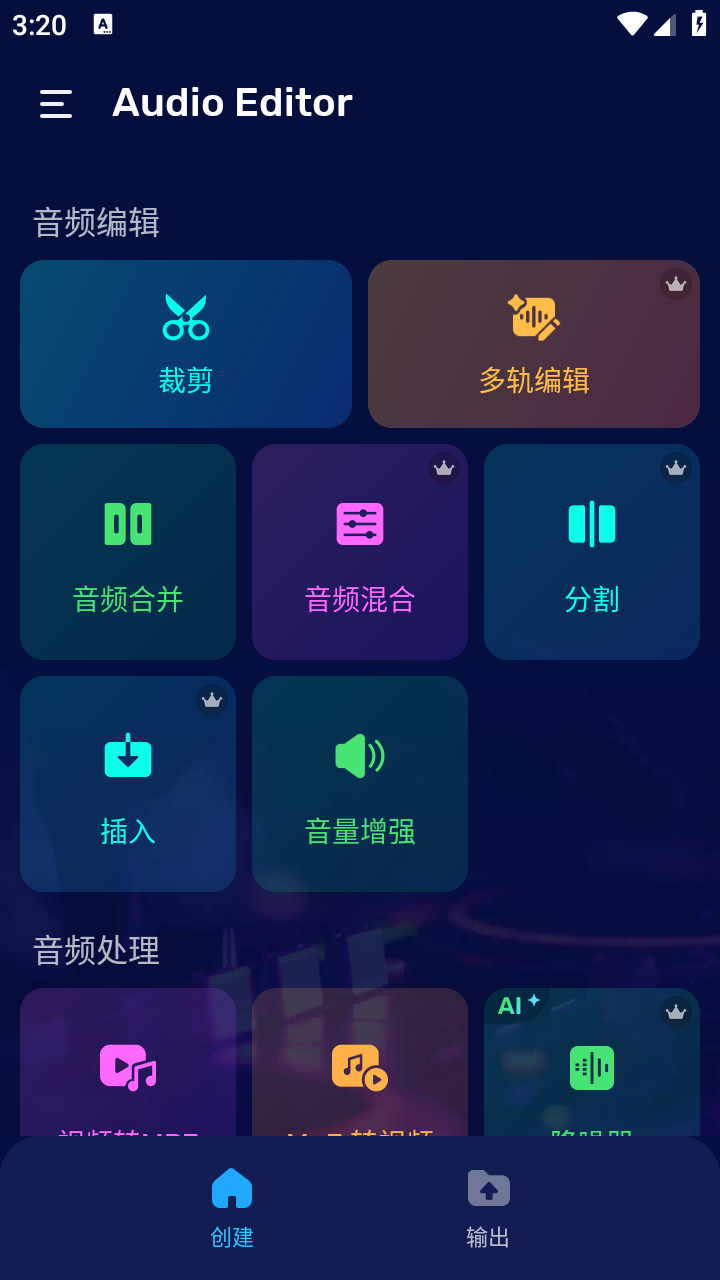
Task: Stay on the 创建 (Create) tab
Action: (231, 1206)
